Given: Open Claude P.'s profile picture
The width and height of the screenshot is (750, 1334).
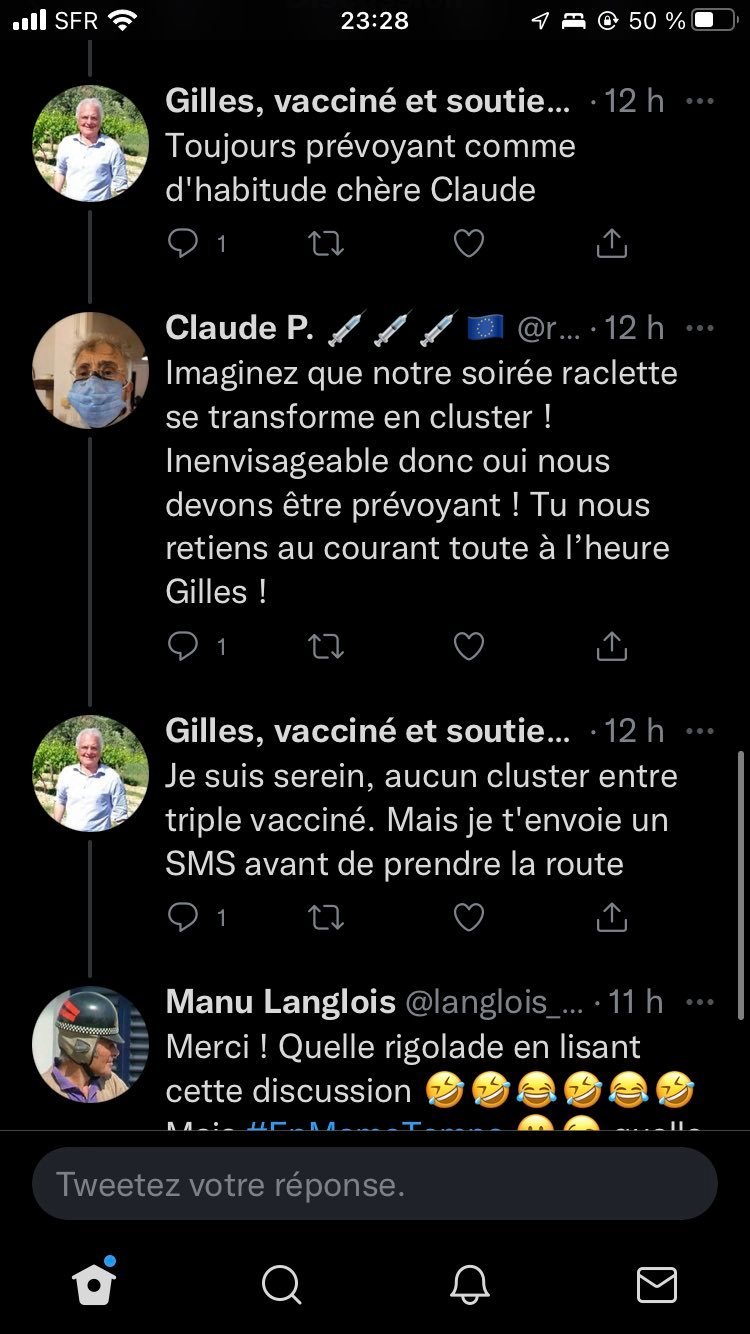Looking at the screenshot, I should pyautogui.click(x=91, y=370).
